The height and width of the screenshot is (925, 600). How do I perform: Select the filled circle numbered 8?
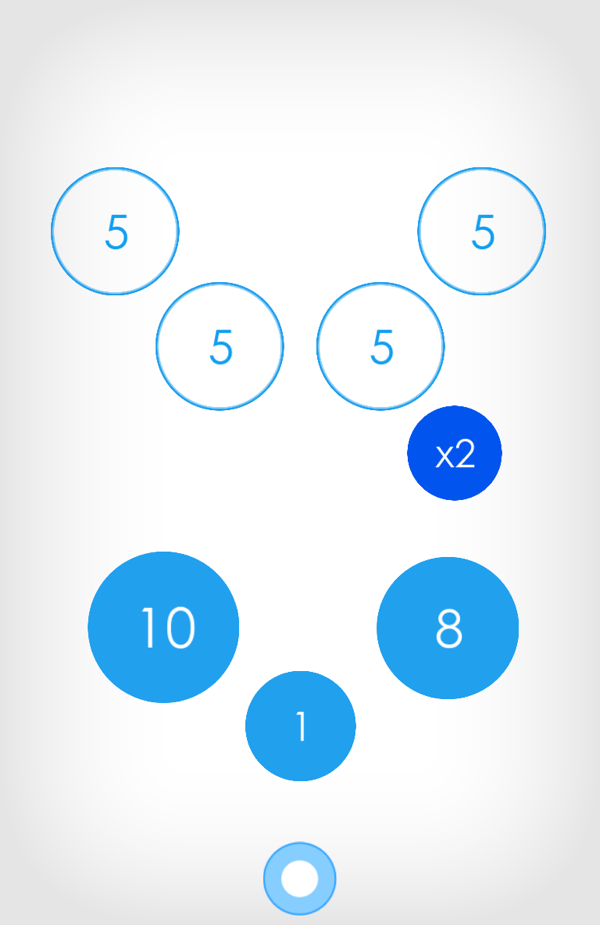point(447,628)
